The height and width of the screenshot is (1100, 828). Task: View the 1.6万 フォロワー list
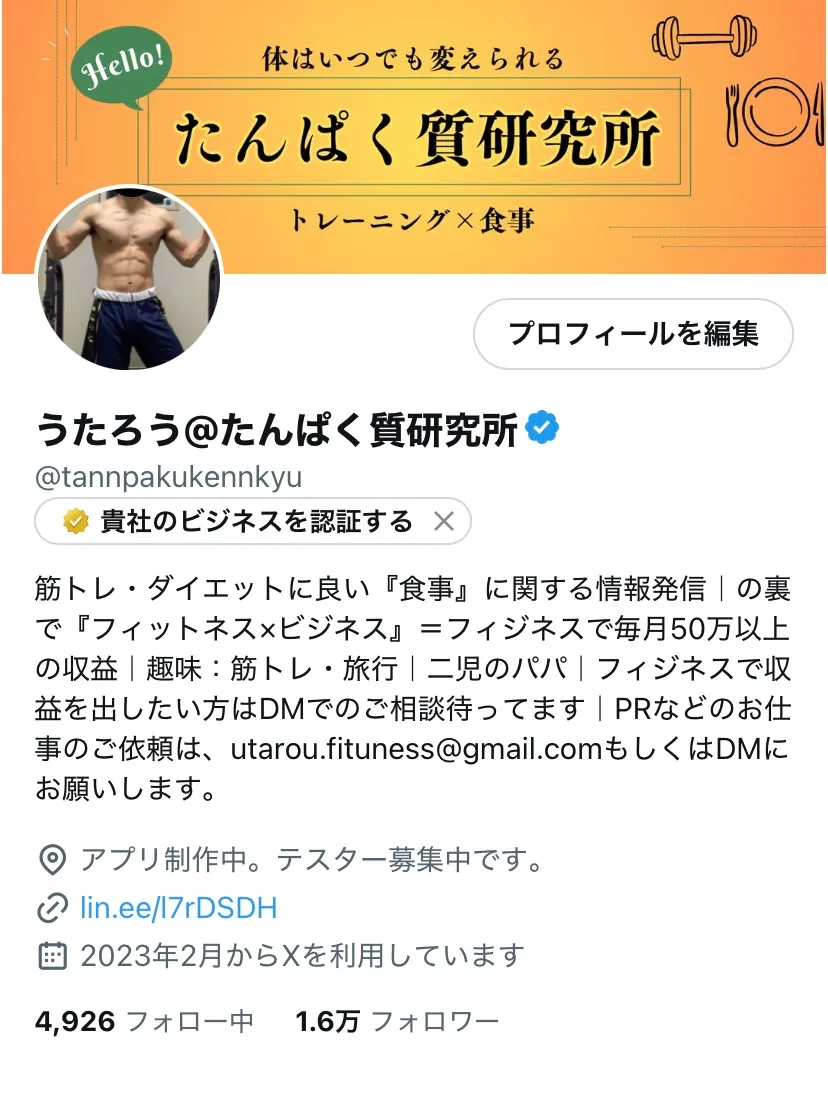pos(397,1021)
